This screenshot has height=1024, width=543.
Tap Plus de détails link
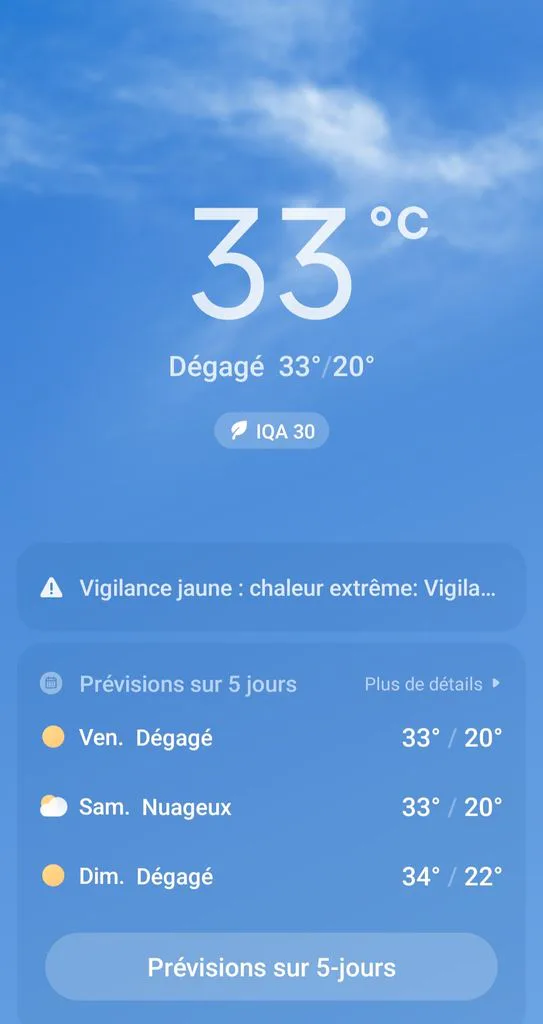pyautogui.click(x=433, y=684)
